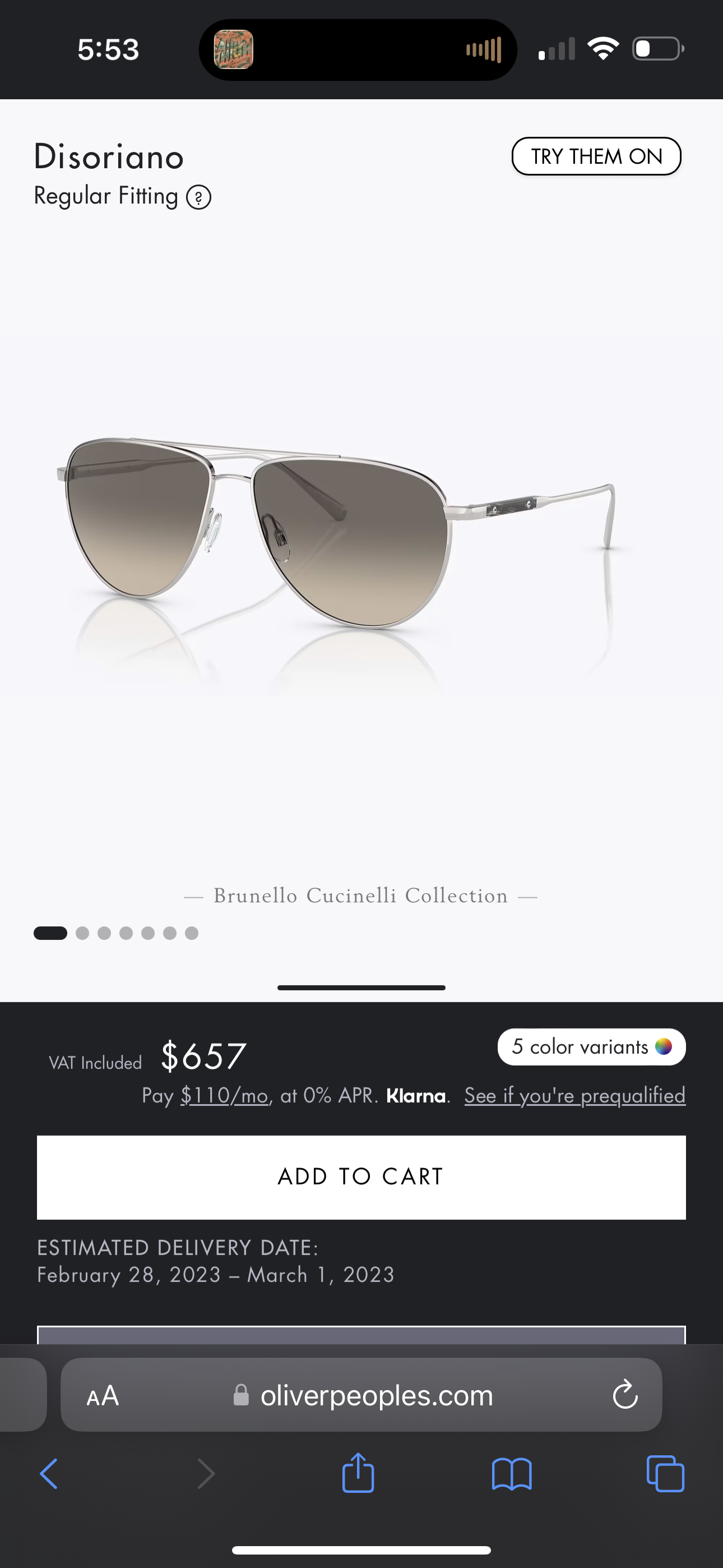Reload the oliverpeoples.com page

coord(624,1395)
